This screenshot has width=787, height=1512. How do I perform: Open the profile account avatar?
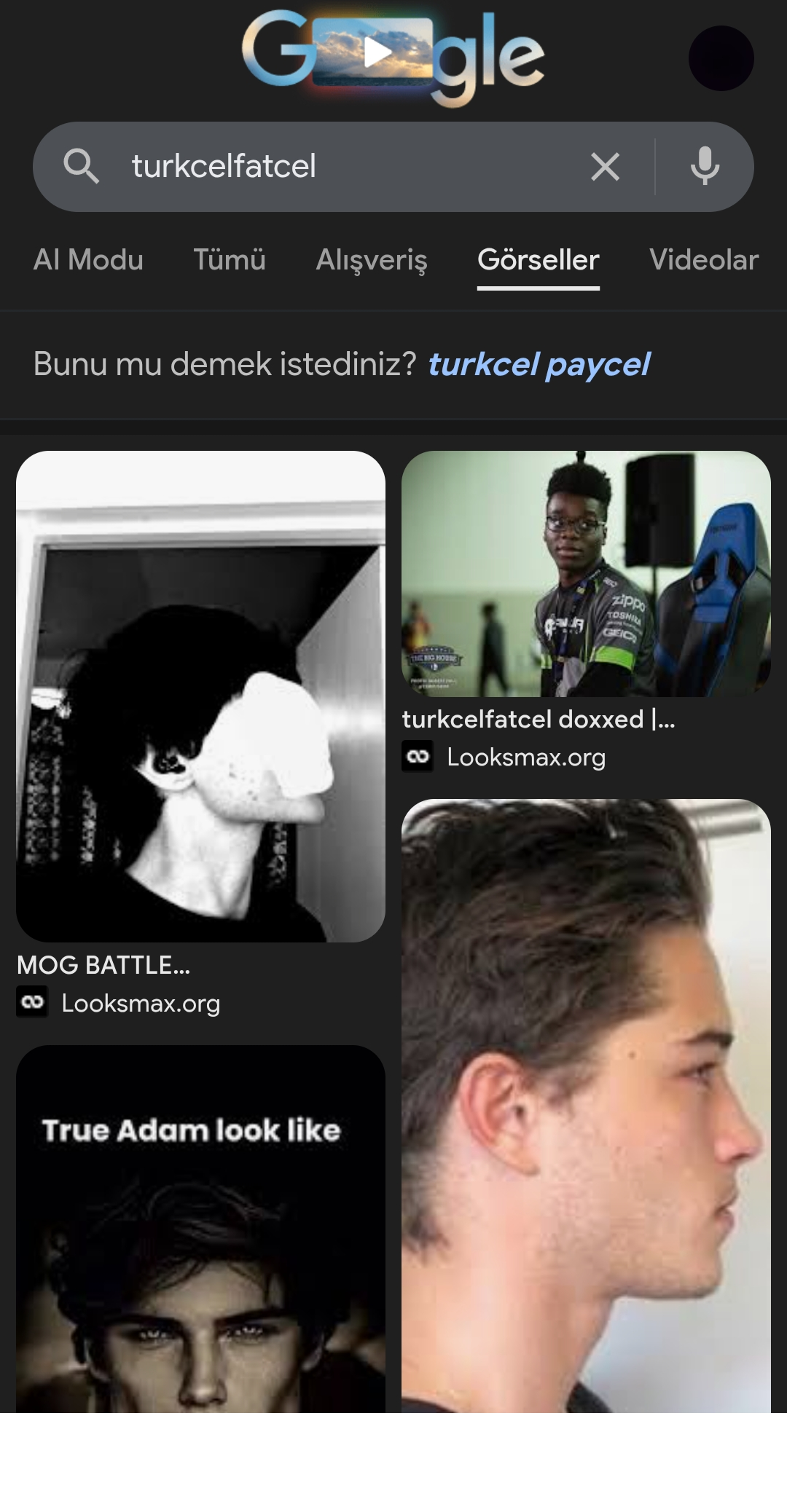coord(722,59)
